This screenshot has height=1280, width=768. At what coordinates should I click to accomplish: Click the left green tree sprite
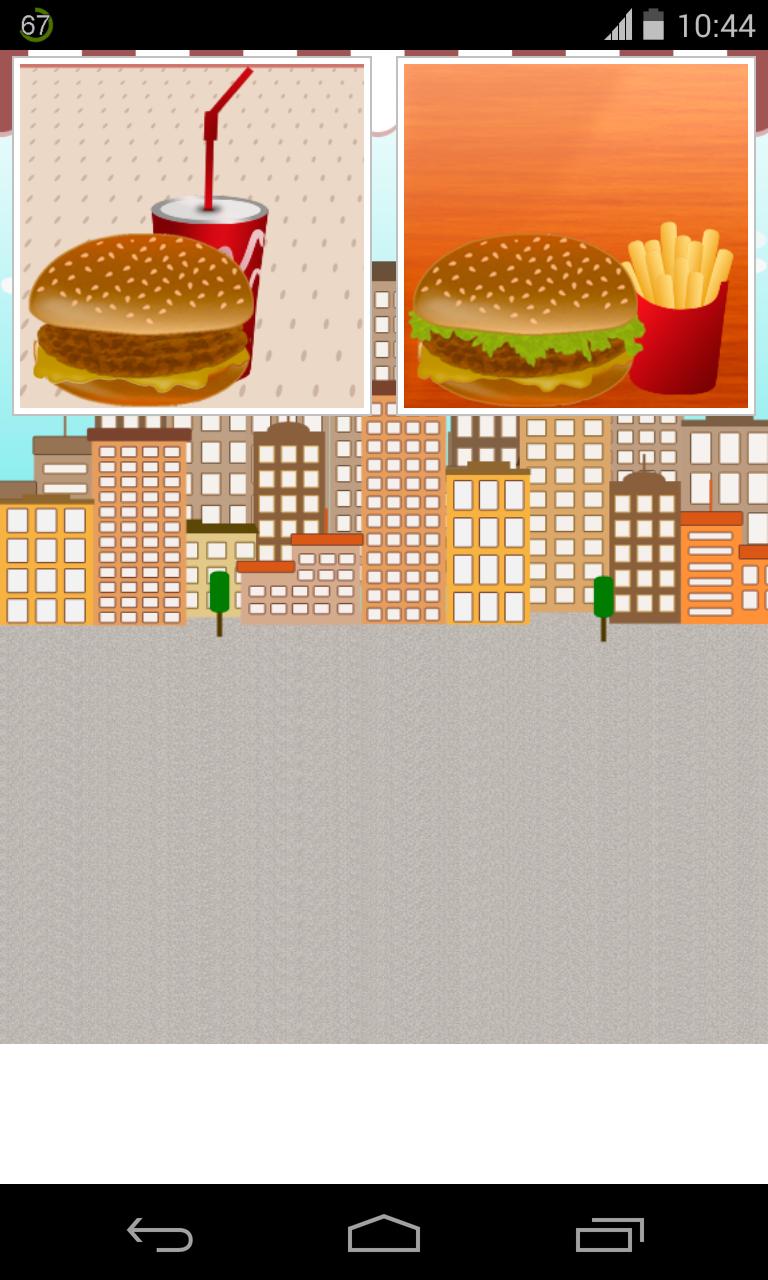[220, 590]
